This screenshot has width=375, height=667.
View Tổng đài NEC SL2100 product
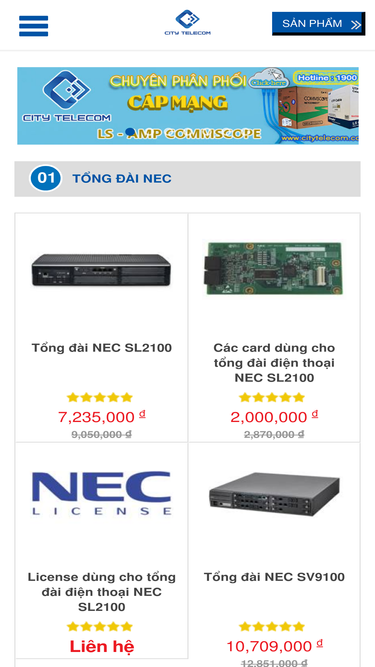102,348
